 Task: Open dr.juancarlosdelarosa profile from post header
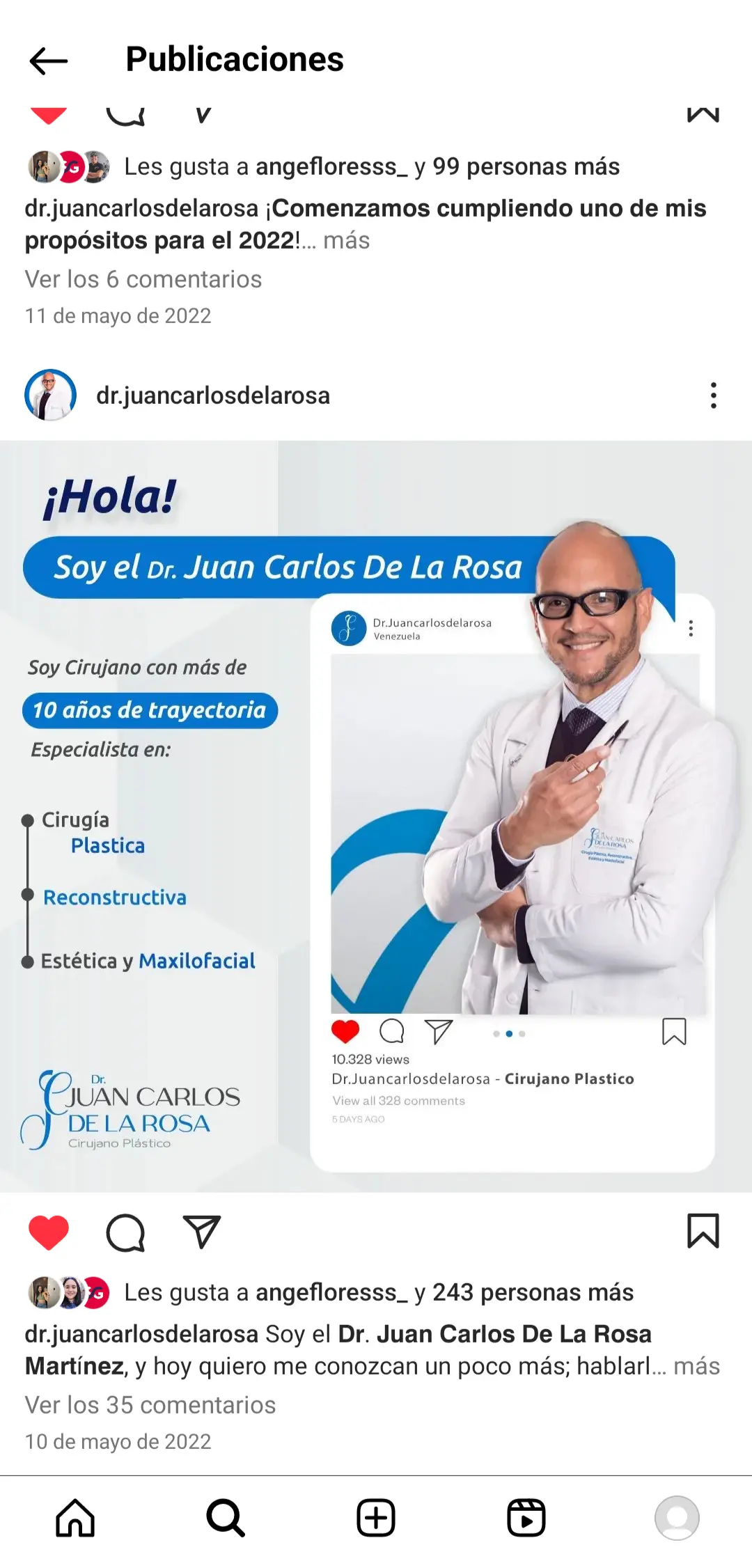pos(212,395)
